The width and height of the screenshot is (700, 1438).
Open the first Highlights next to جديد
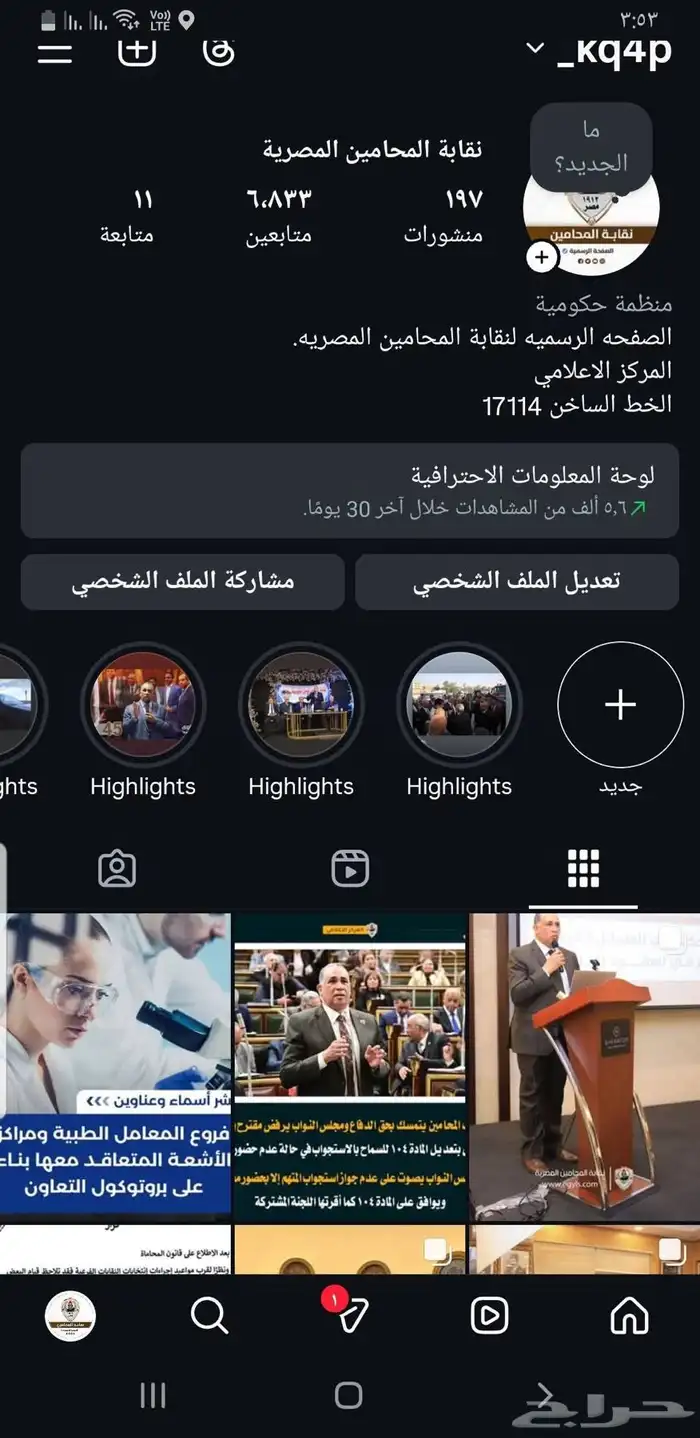(459, 705)
